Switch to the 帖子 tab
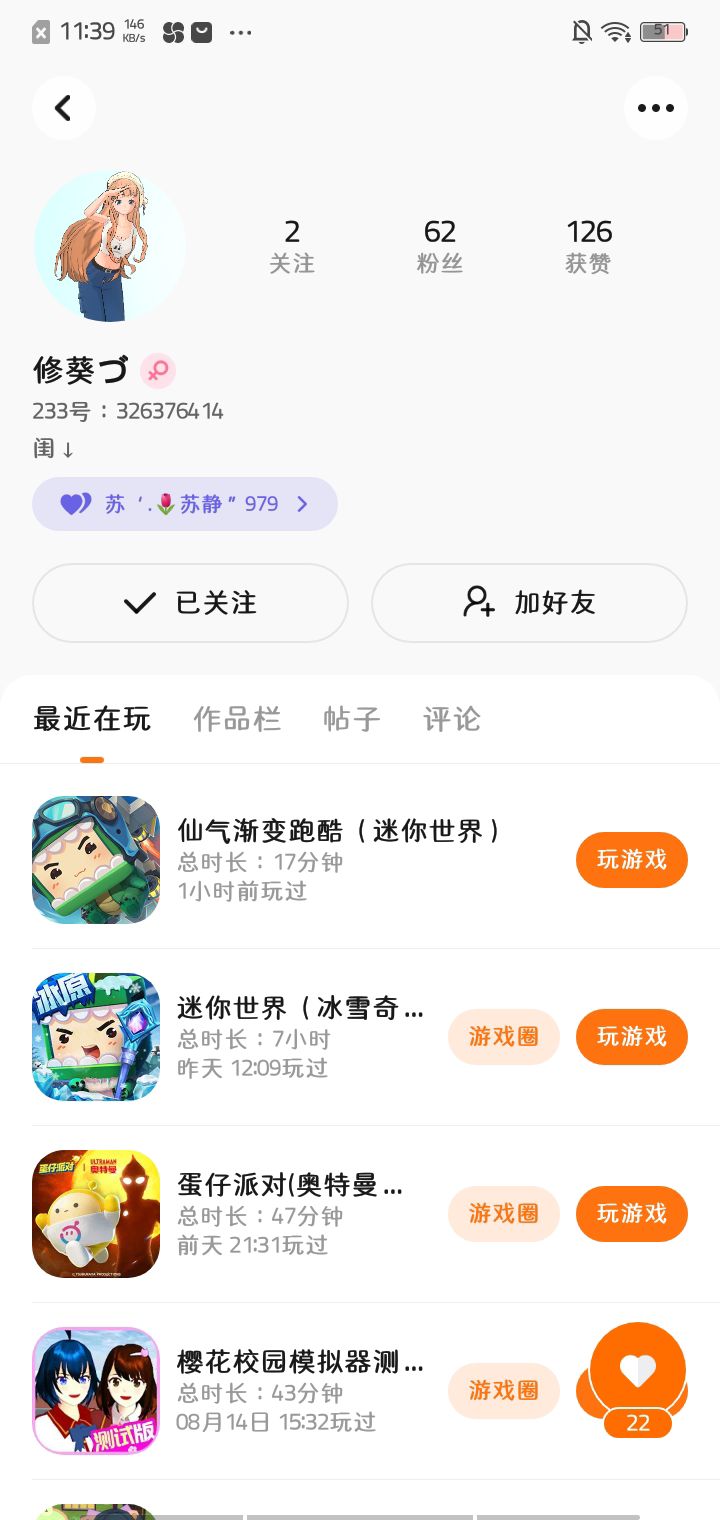The image size is (720, 1520). click(x=352, y=719)
